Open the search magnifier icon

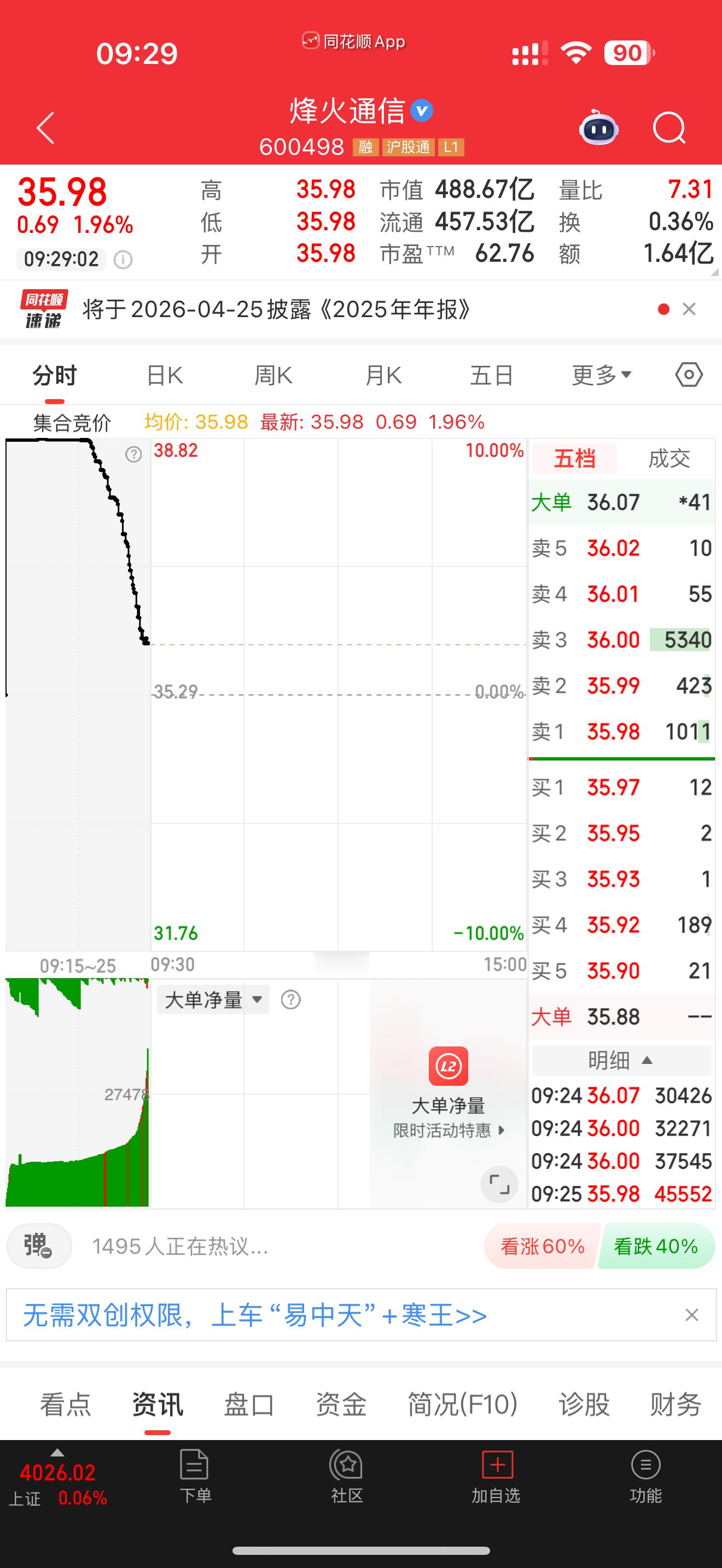click(x=668, y=128)
